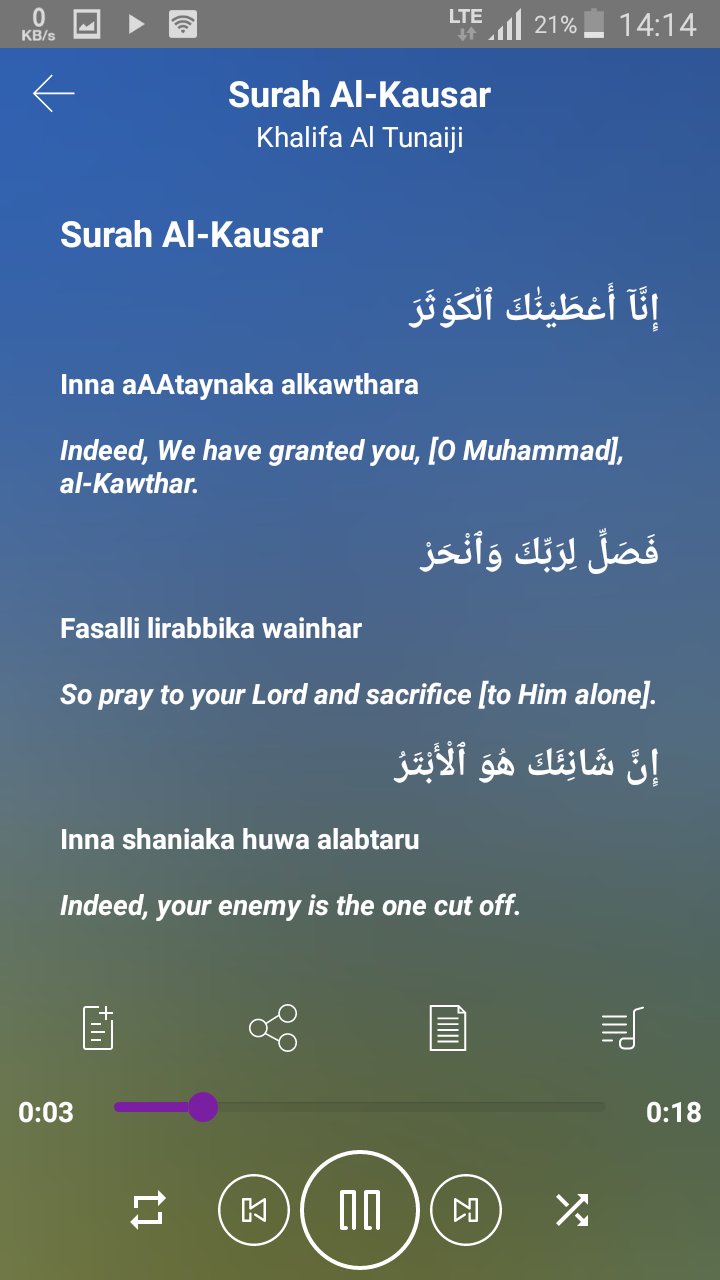720x1280 pixels.
Task: Skip to the next track
Action: tap(466, 1209)
